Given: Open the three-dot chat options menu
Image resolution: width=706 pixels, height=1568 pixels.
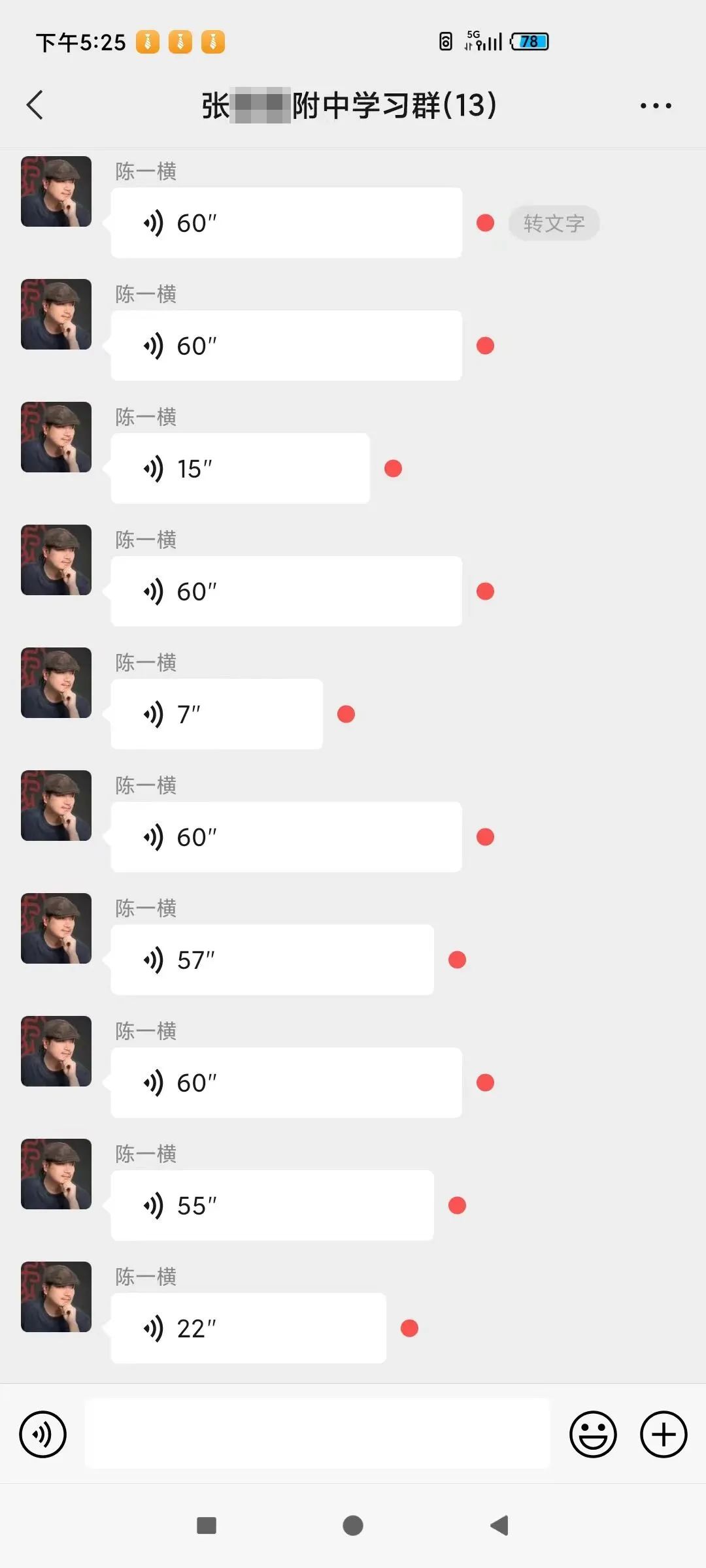Looking at the screenshot, I should click(656, 106).
